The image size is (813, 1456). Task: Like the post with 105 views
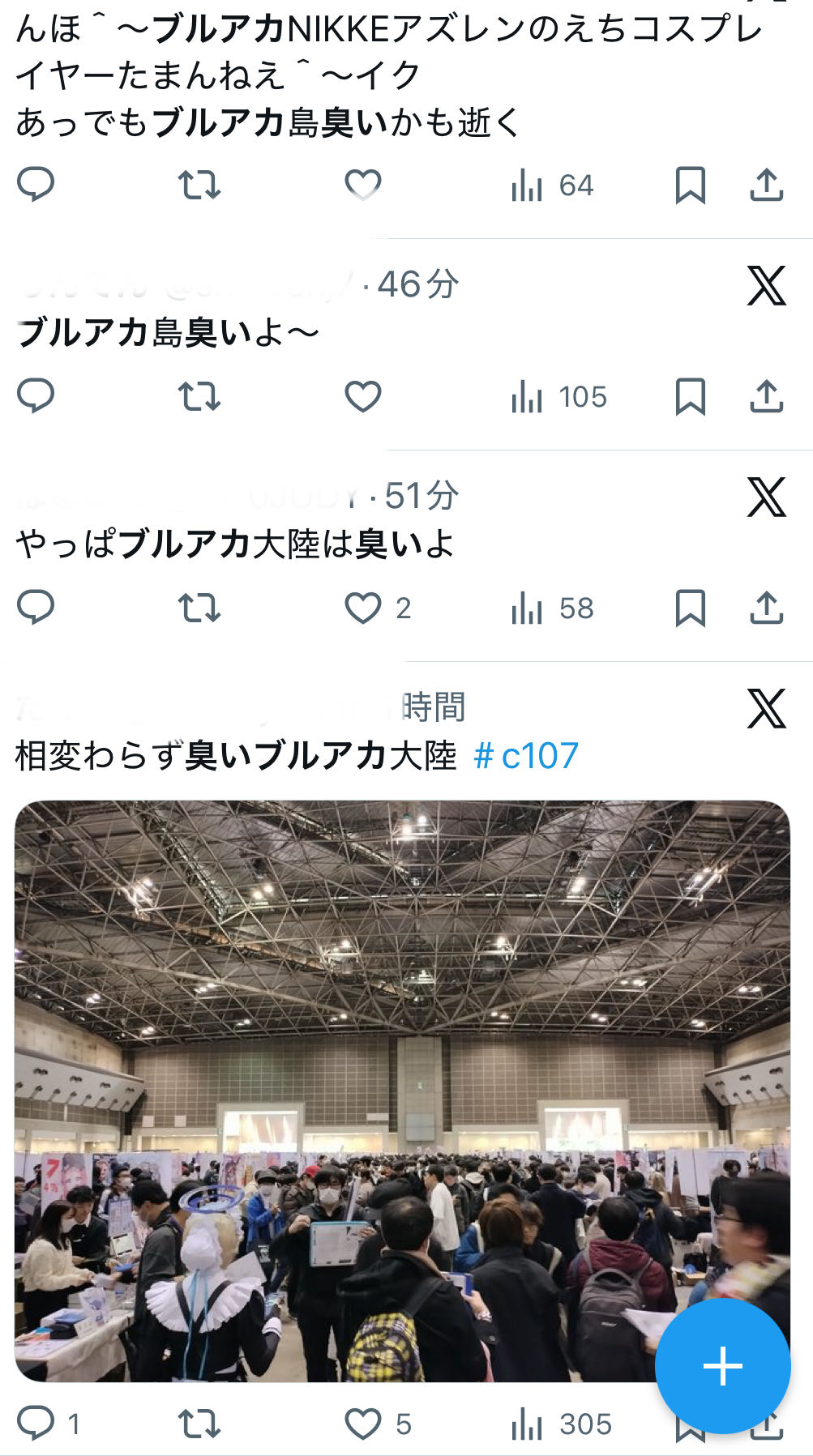click(x=362, y=396)
